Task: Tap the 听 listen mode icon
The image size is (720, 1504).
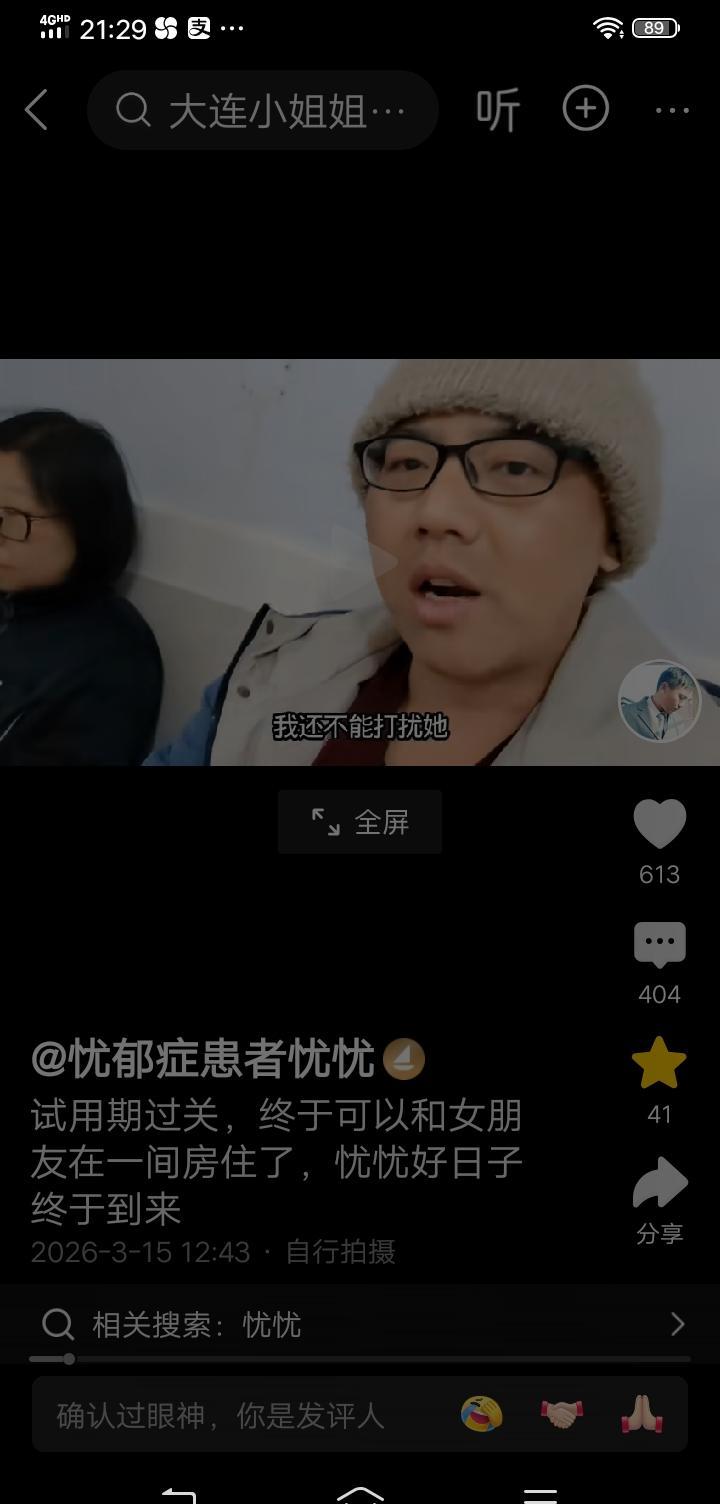Action: [497, 110]
